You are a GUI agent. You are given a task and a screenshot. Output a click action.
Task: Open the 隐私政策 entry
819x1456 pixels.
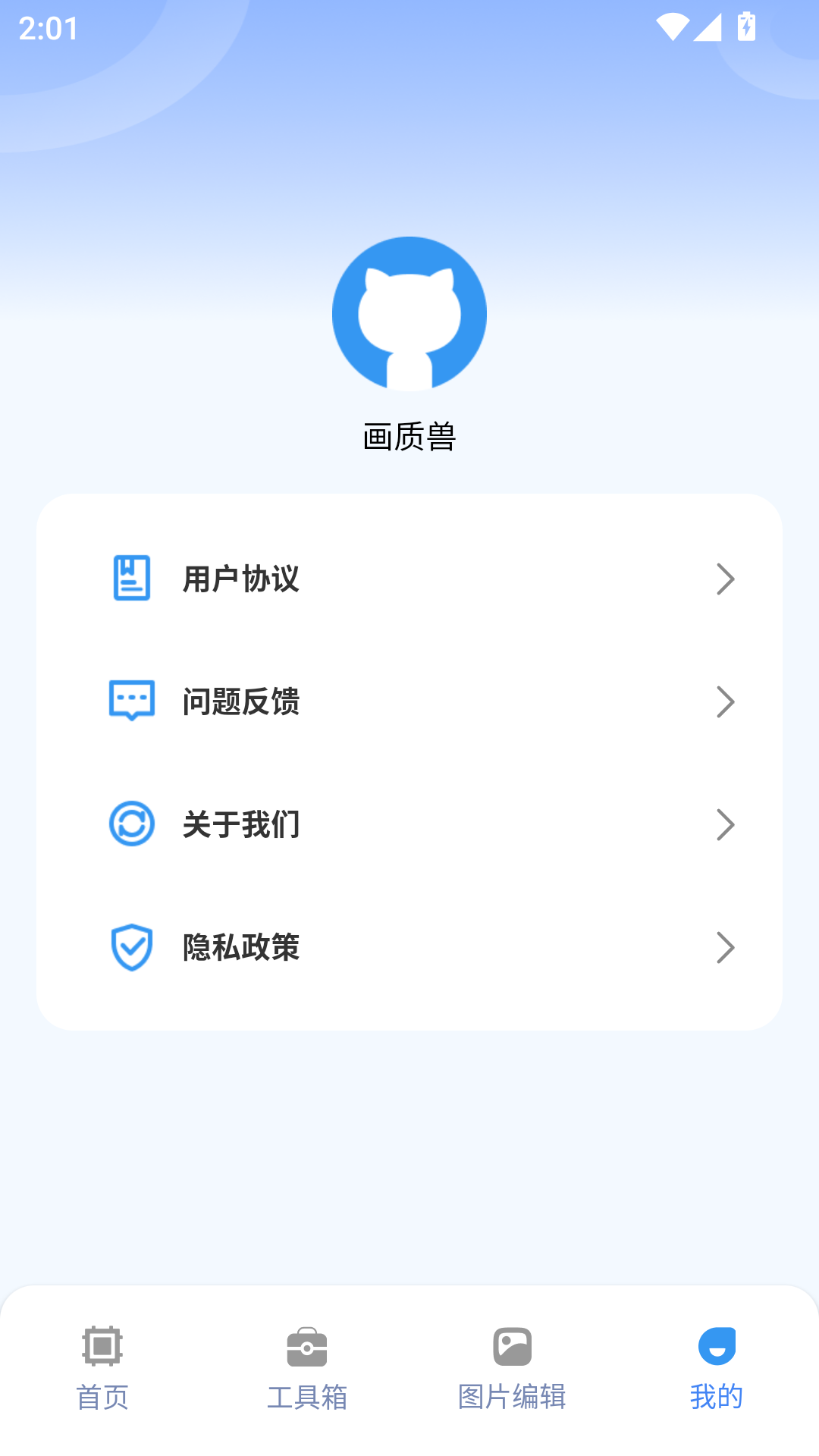pos(409,946)
